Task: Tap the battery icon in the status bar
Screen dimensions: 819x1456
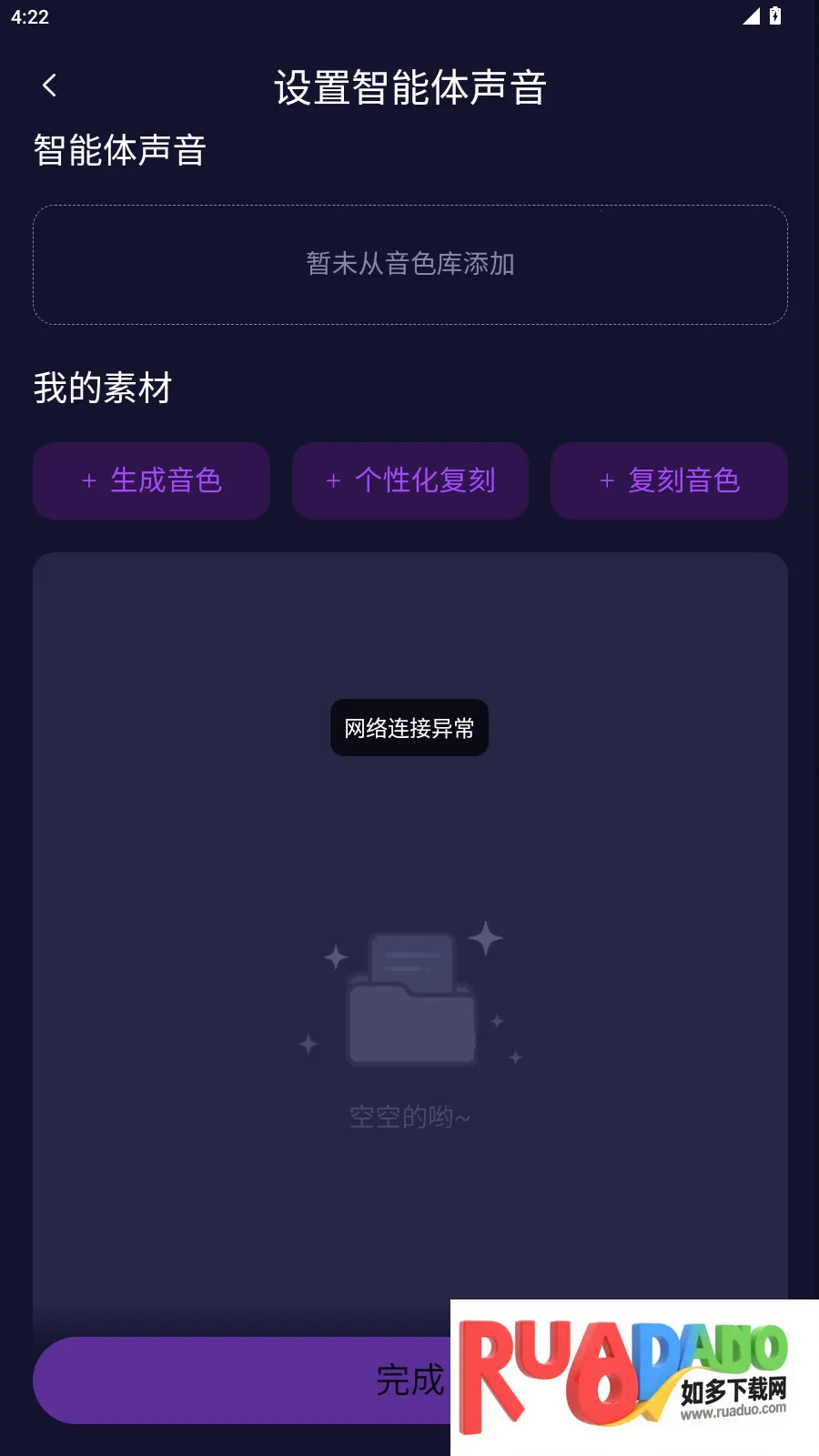Action: (x=774, y=15)
